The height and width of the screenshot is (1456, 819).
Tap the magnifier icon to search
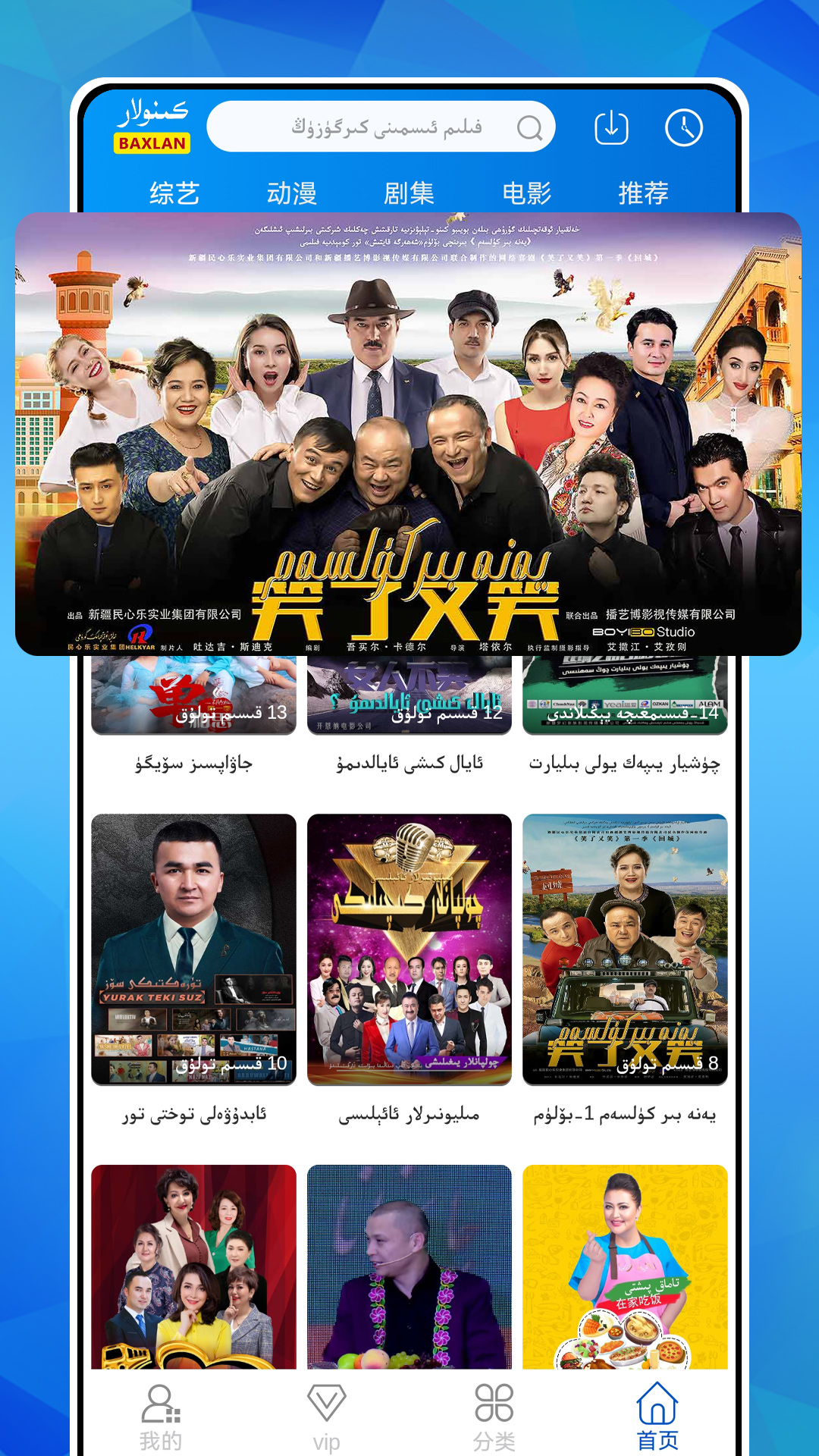[531, 127]
